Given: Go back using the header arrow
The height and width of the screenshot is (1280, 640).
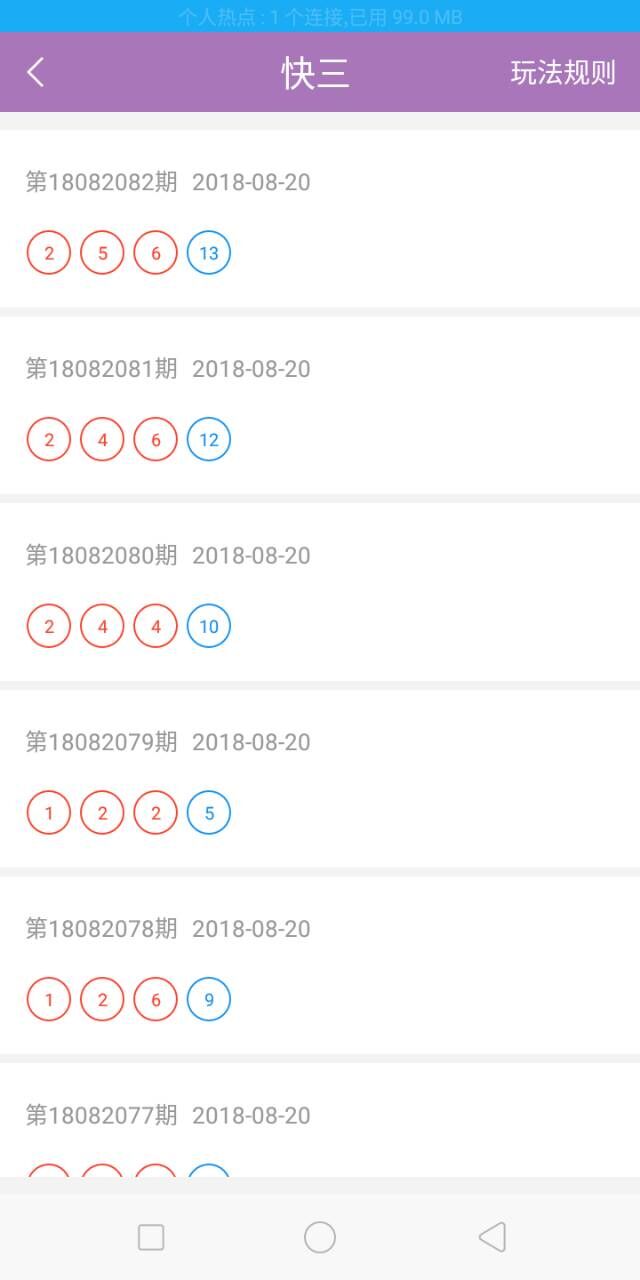Looking at the screenshot, I should (x=36, y=72).
